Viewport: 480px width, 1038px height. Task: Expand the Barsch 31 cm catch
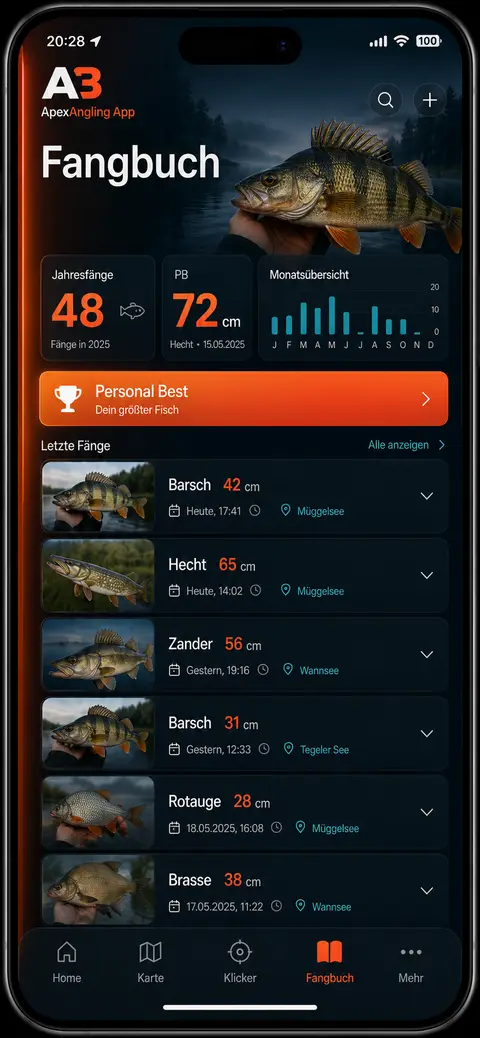(x=427, y=733)
